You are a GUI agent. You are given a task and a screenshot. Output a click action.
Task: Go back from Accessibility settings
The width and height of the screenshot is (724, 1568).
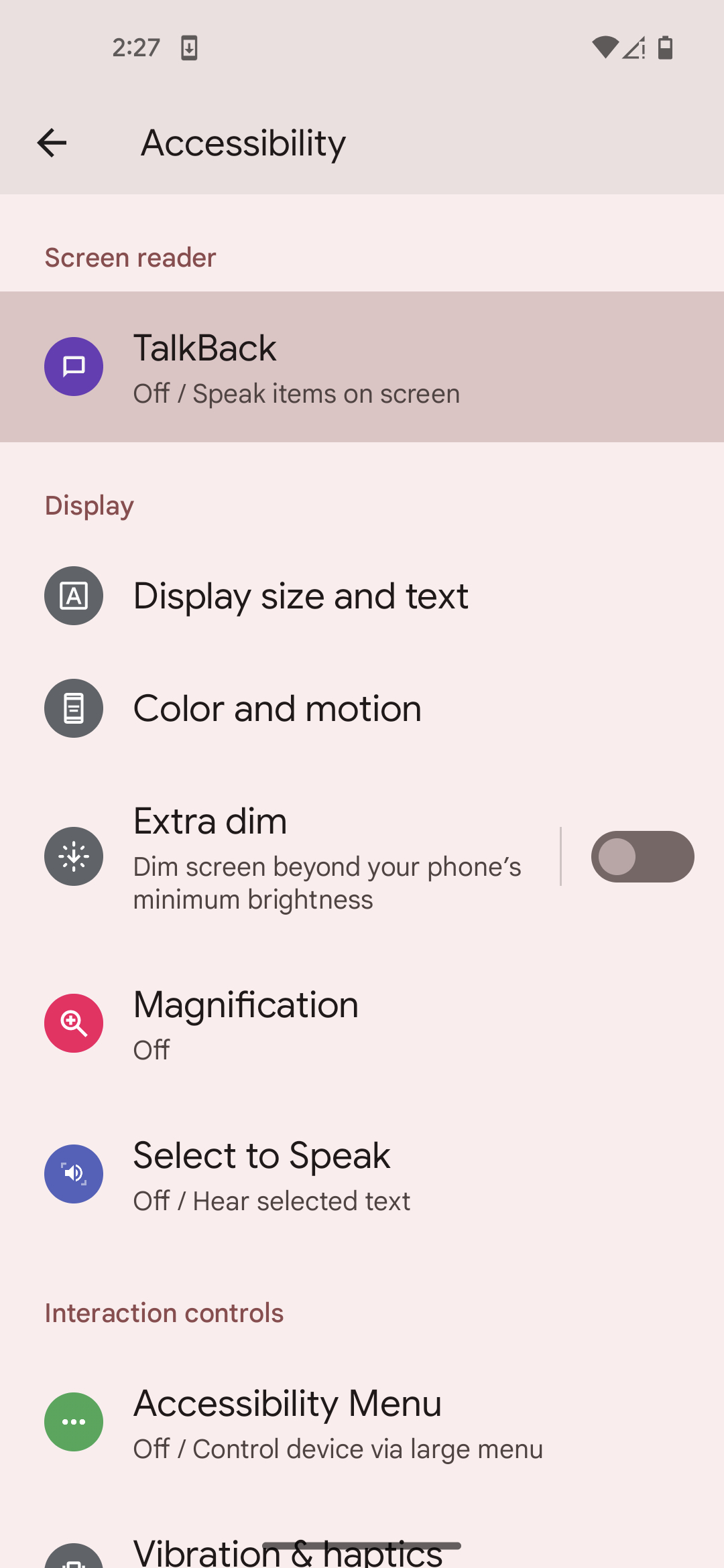(x=52, y=143)
